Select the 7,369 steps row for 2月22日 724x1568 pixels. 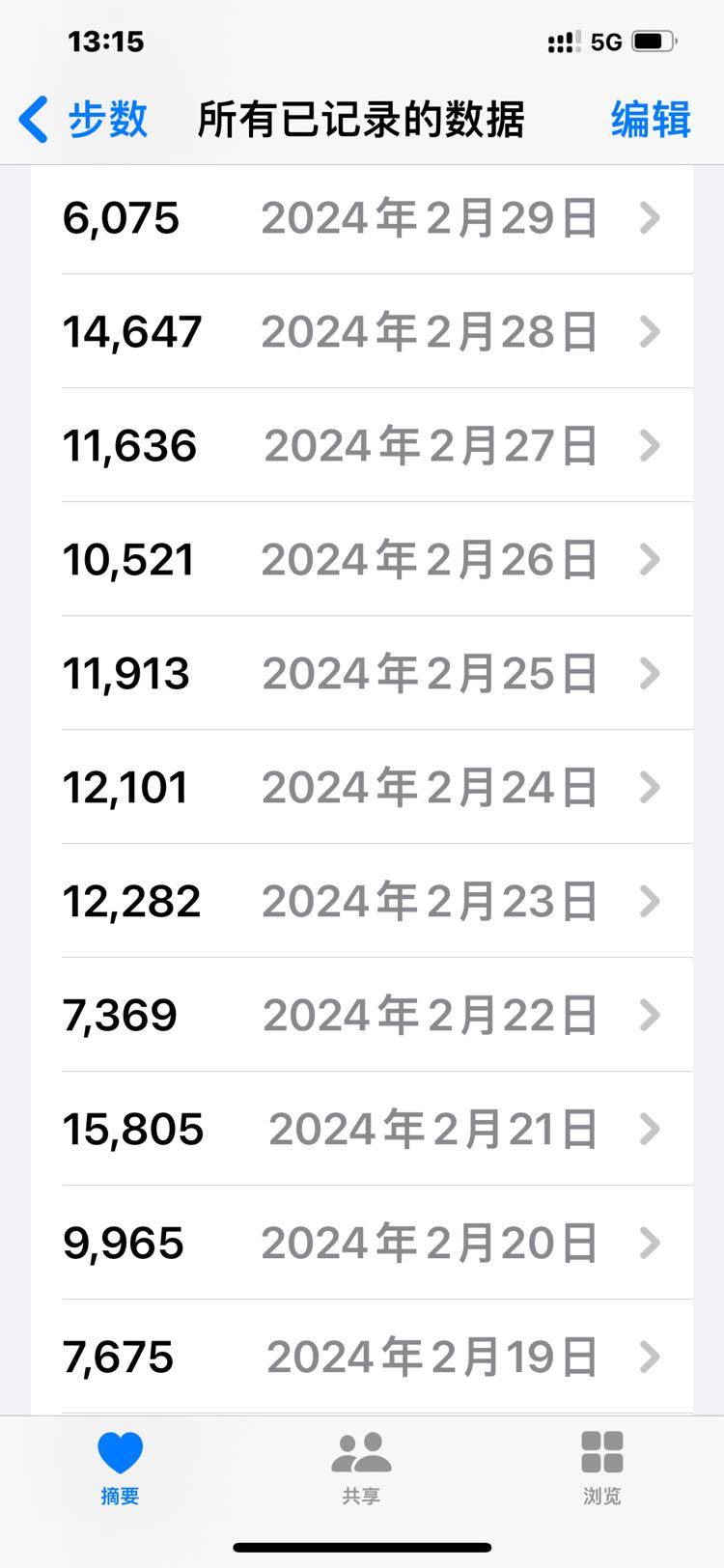coord(362,1016)
